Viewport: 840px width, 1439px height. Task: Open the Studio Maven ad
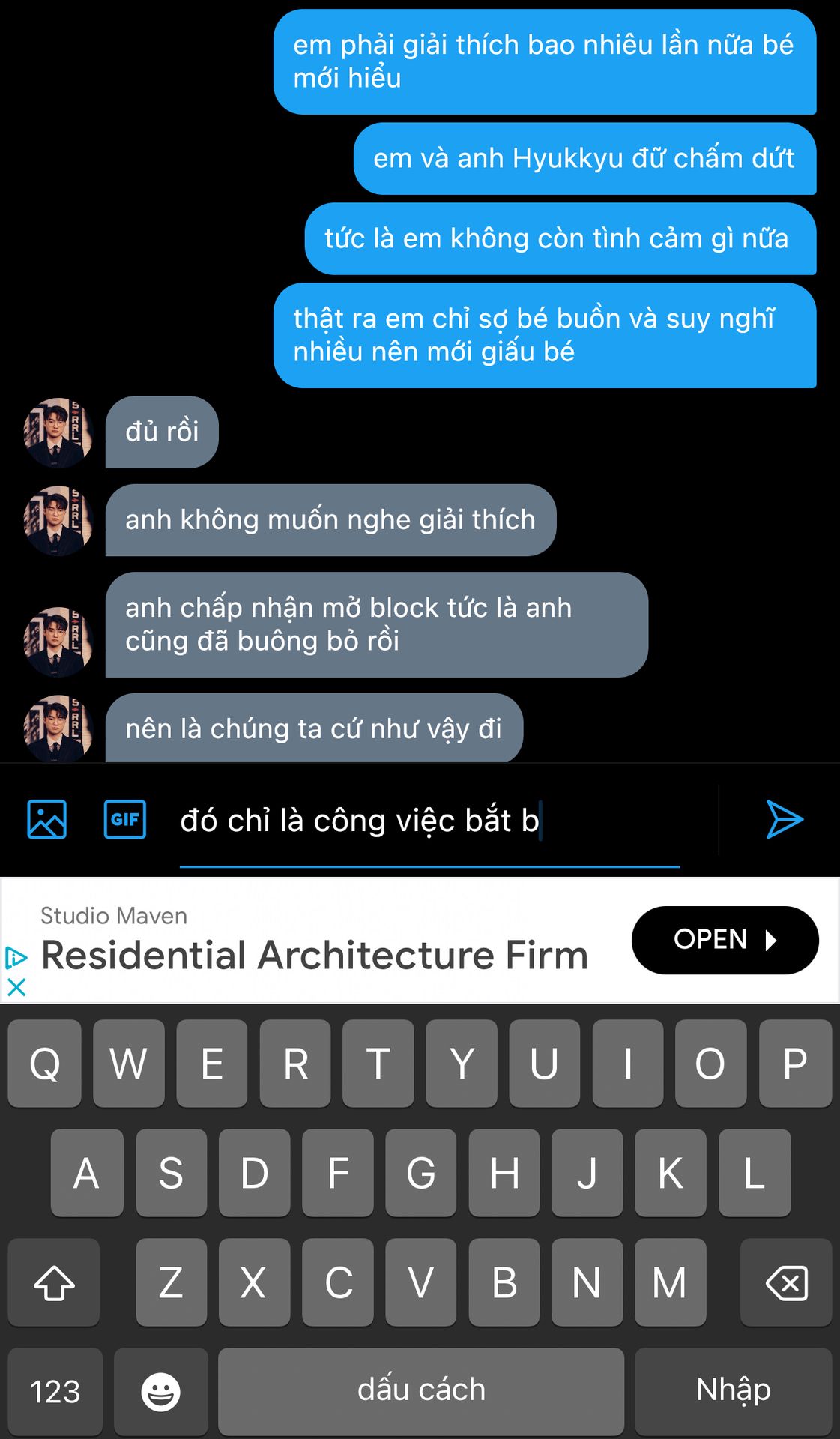724,940
